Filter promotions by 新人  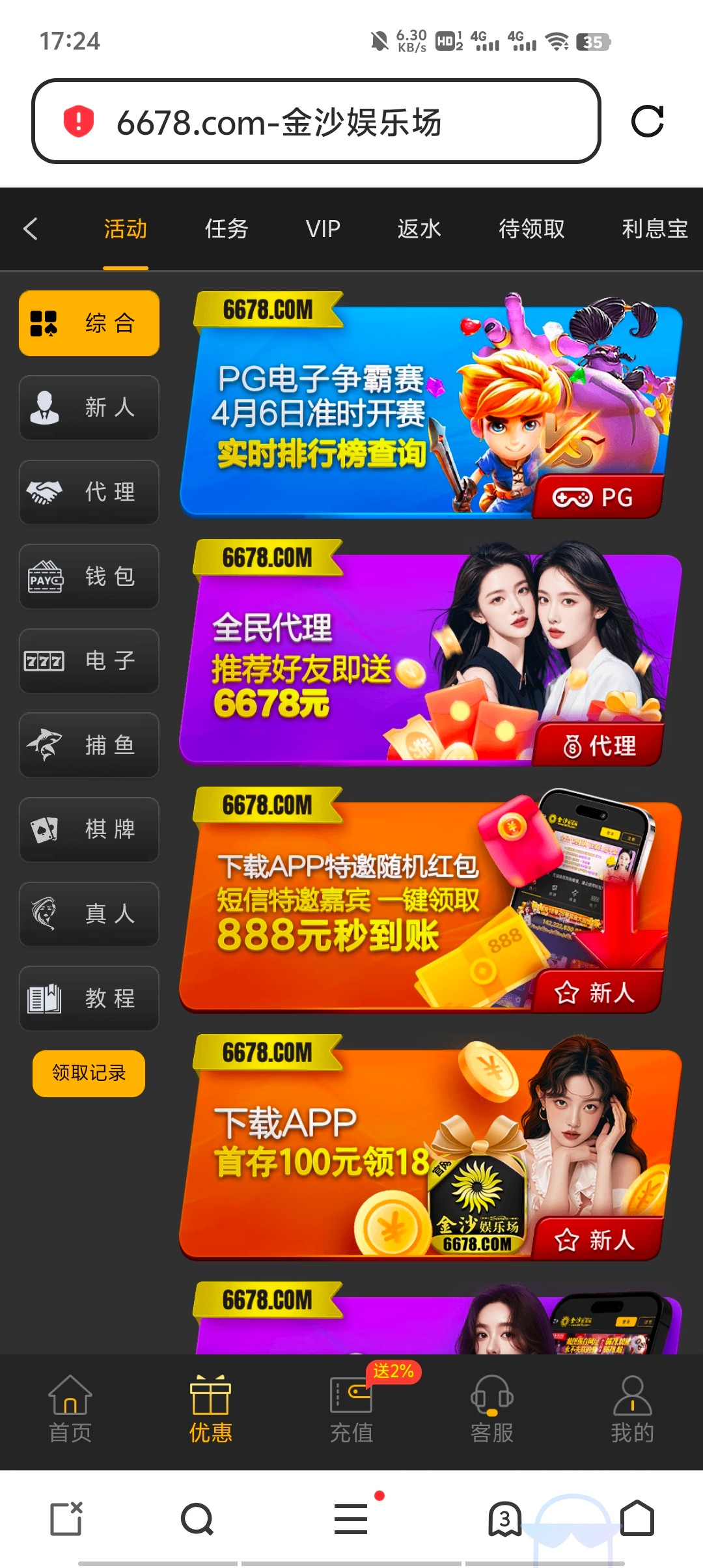coord(89,408)
